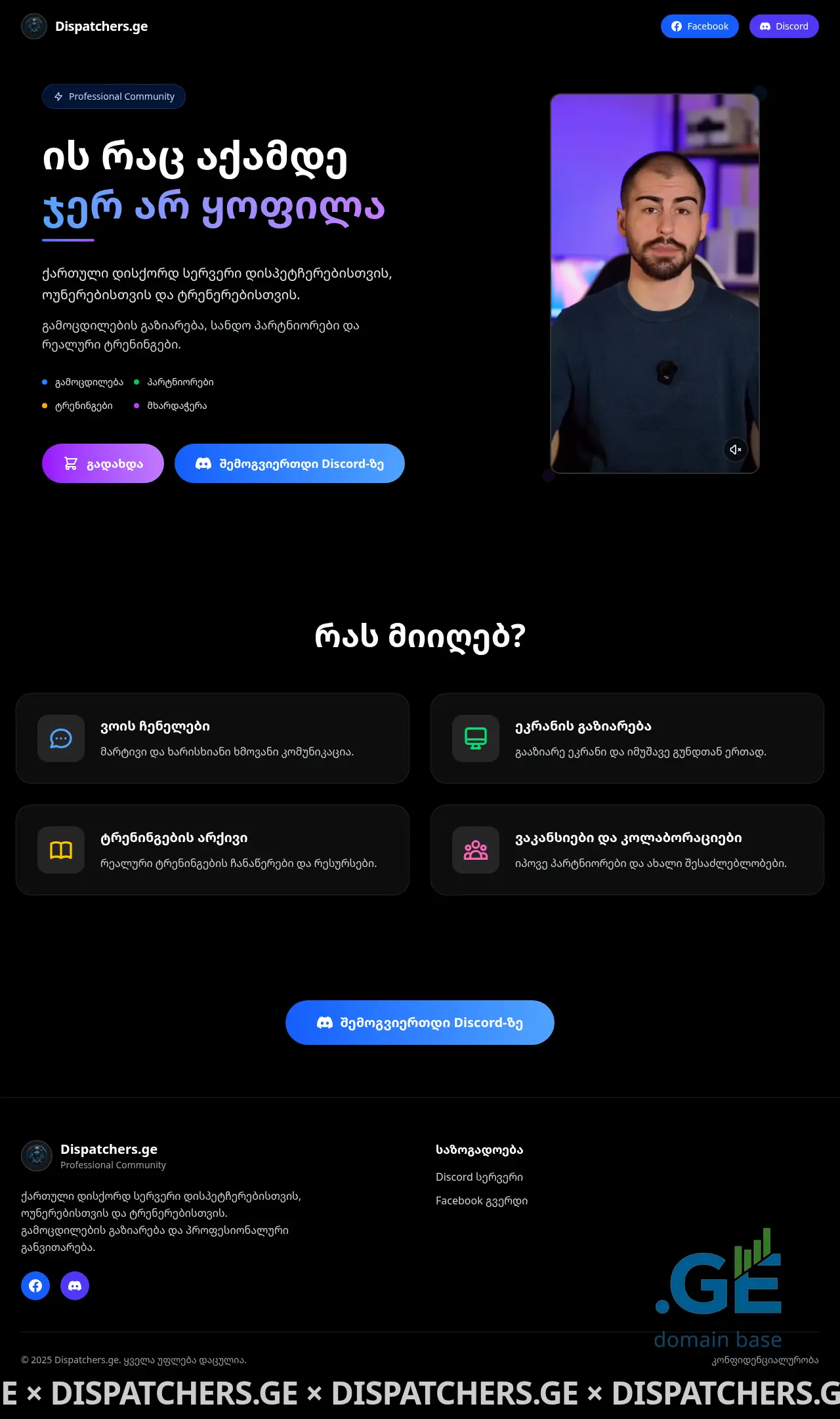Join Discord via hero შემოგვიერთდი button
840x1419 pixels.
tap(289, 463)
